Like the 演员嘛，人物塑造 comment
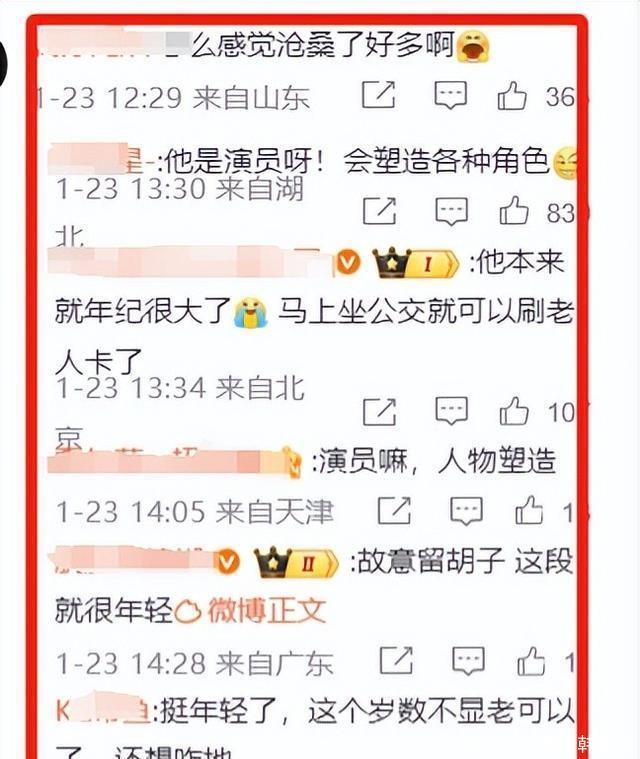Viewport: 640px width, 759px height. (529, 511)
